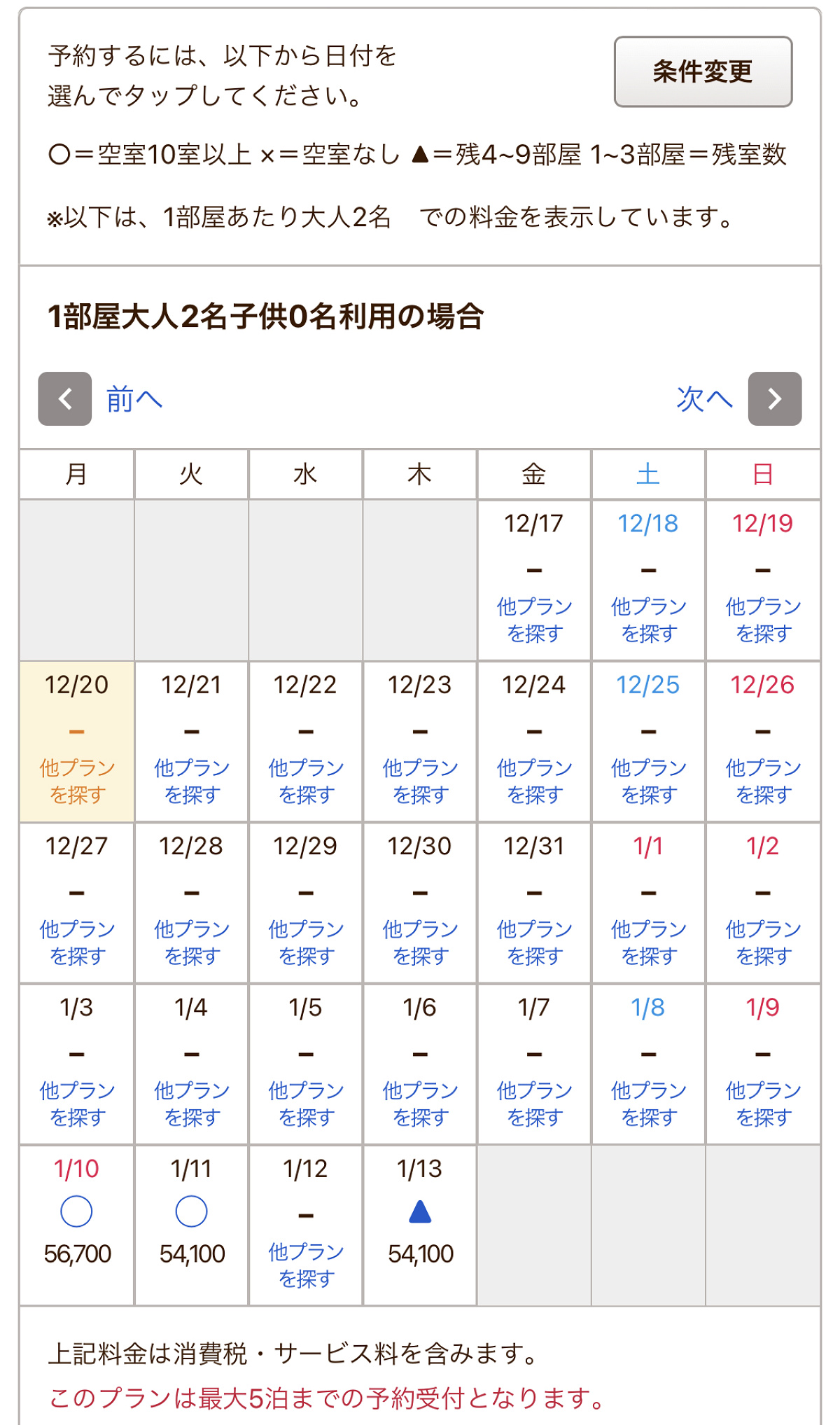Image resolution: width=840 pixels, height=1425 pixels.
Task: Find other plans for 12/22
Action: coord(306,781)
